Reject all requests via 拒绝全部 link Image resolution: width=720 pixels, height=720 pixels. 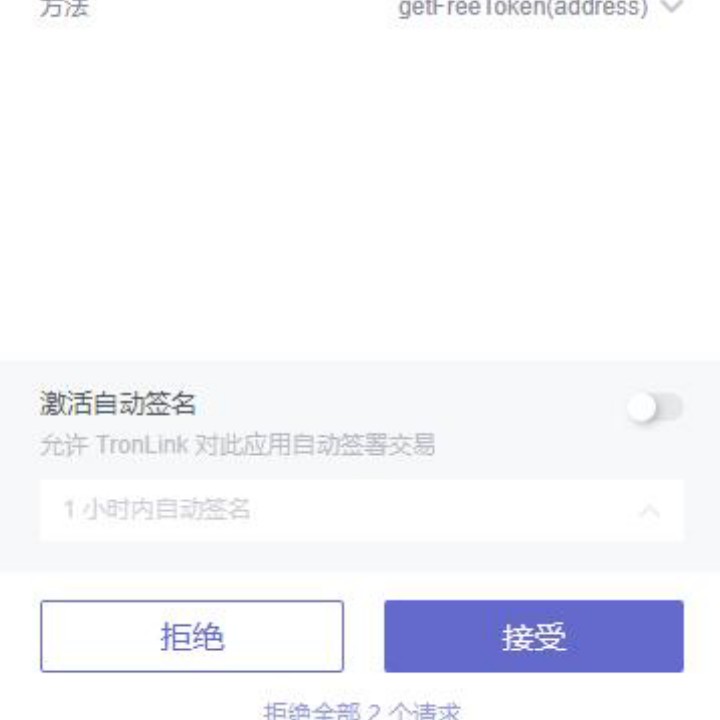[361, 711]
